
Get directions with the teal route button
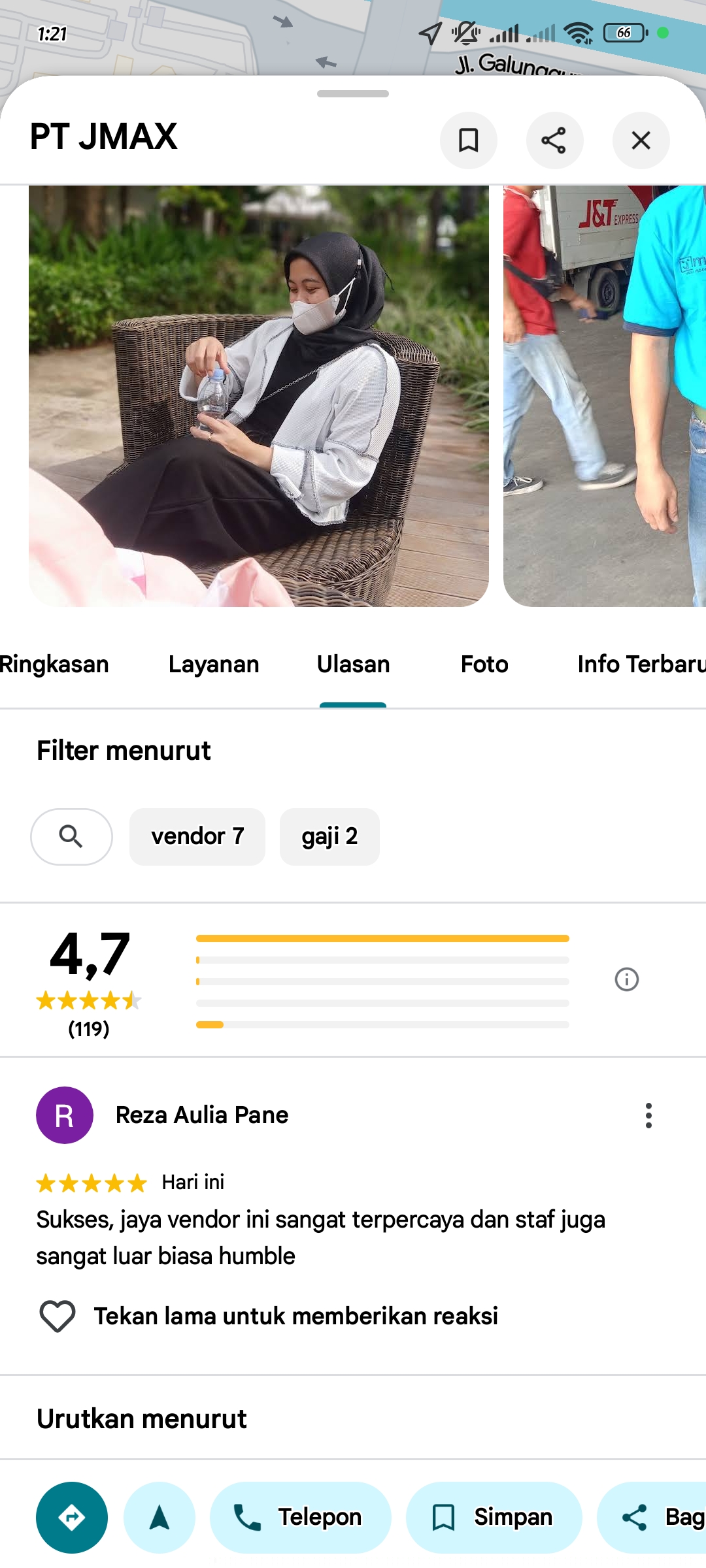(72, 1517)
